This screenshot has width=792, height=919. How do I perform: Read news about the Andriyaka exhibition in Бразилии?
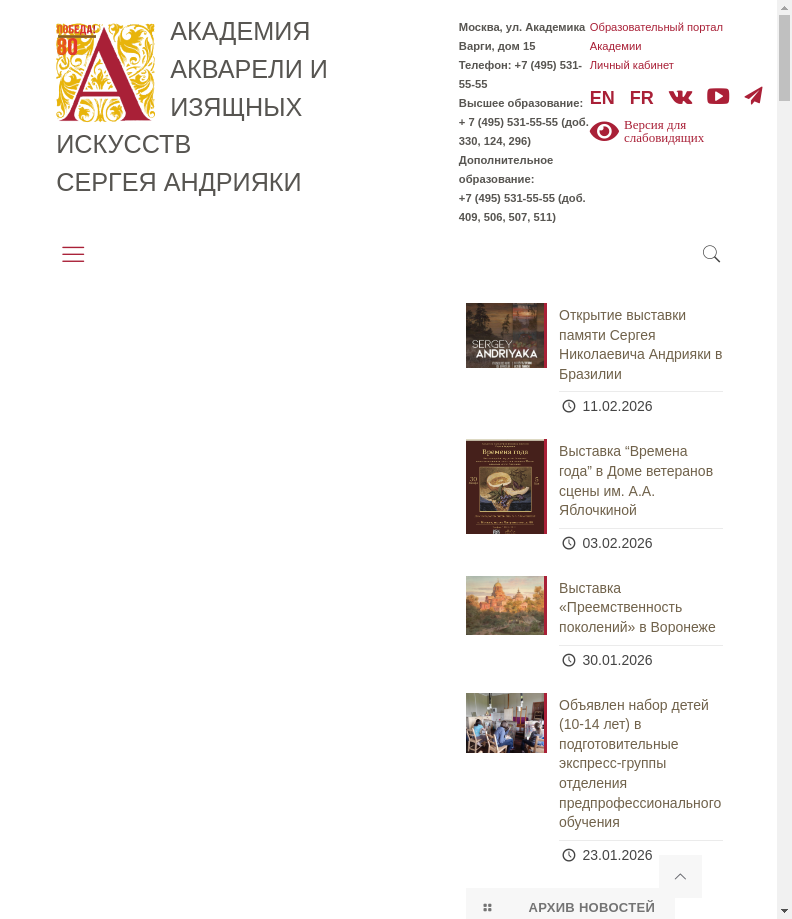coord(640,344)
